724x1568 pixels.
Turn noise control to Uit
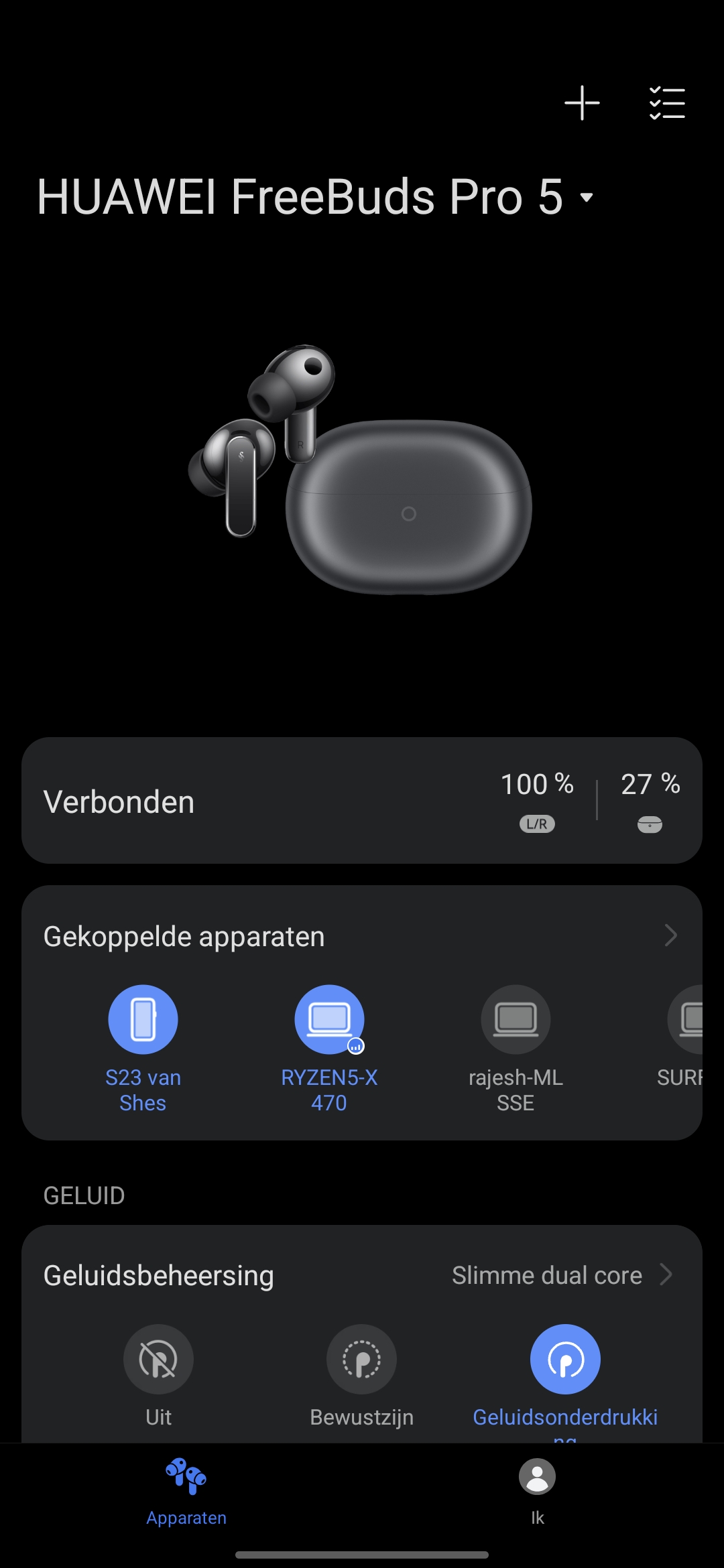(158, 1359)
